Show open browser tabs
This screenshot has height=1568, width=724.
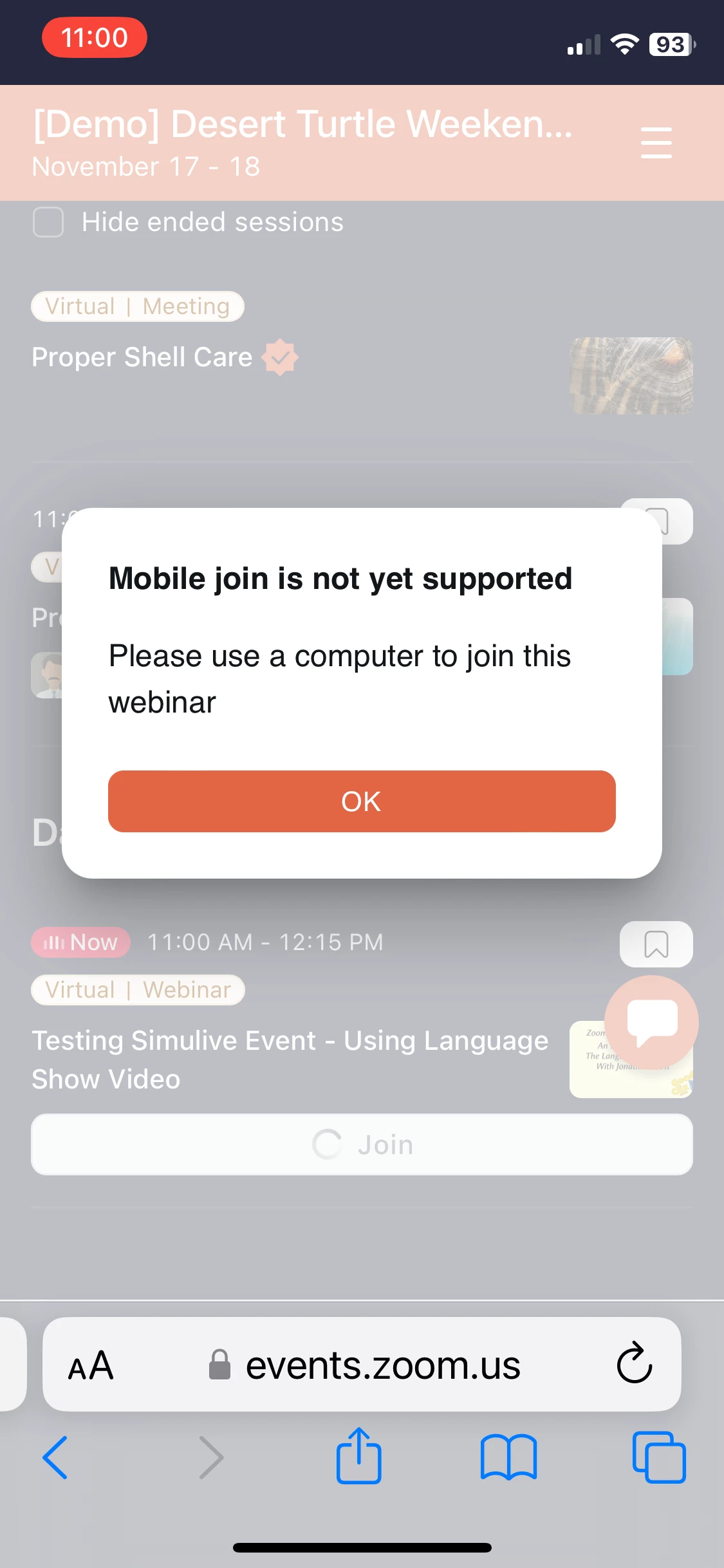click(658, 1457)
